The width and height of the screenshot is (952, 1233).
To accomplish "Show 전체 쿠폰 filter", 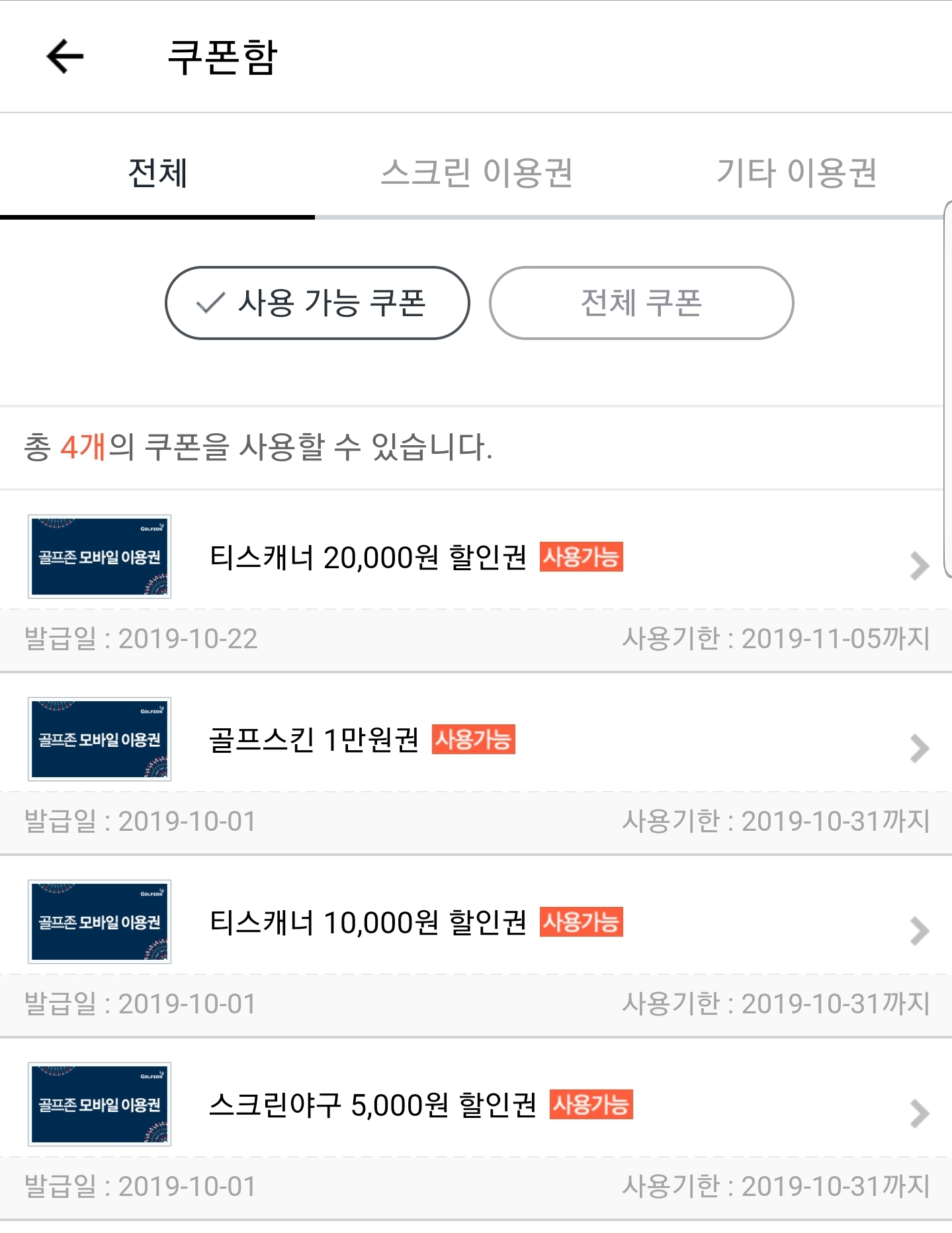I will 641,303.
